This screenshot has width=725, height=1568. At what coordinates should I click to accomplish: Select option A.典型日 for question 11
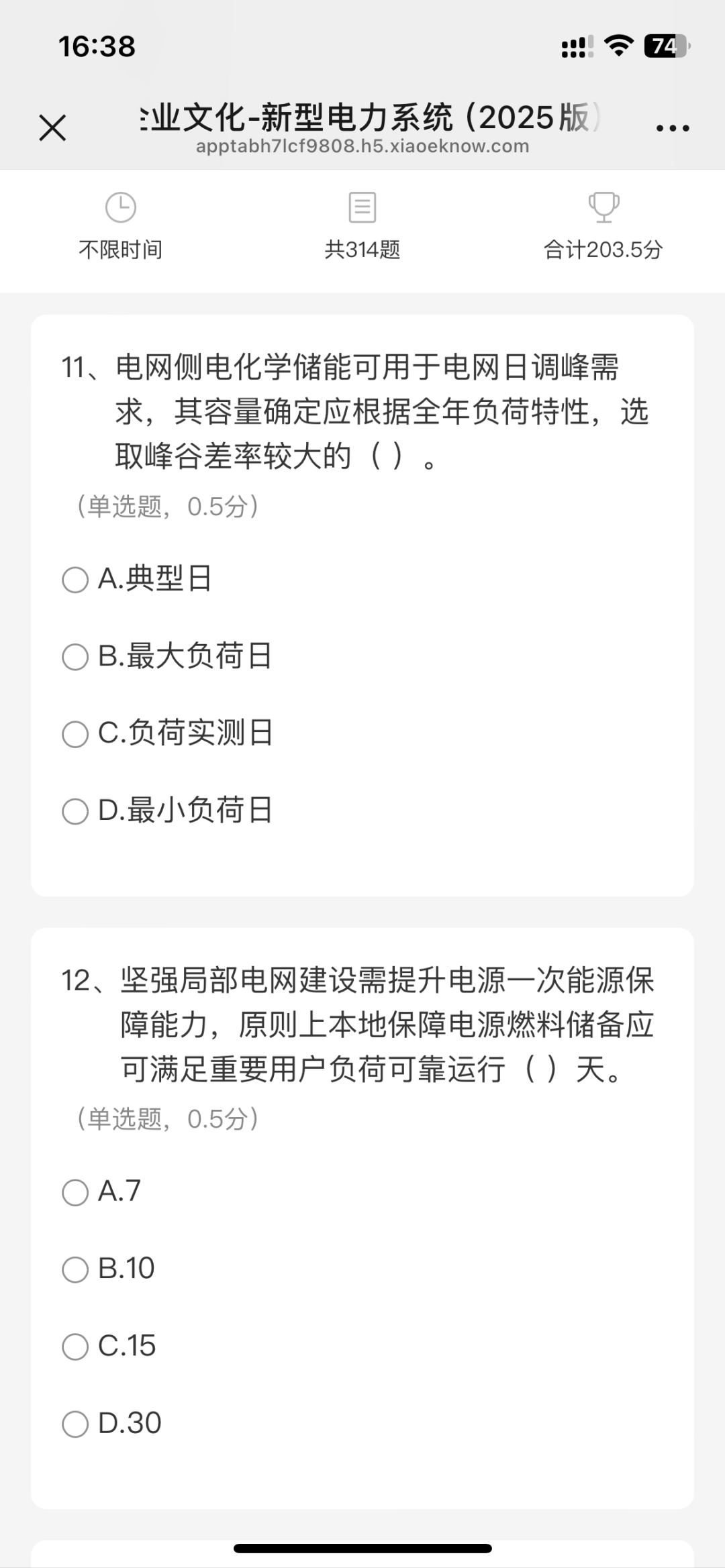point(75,580)
